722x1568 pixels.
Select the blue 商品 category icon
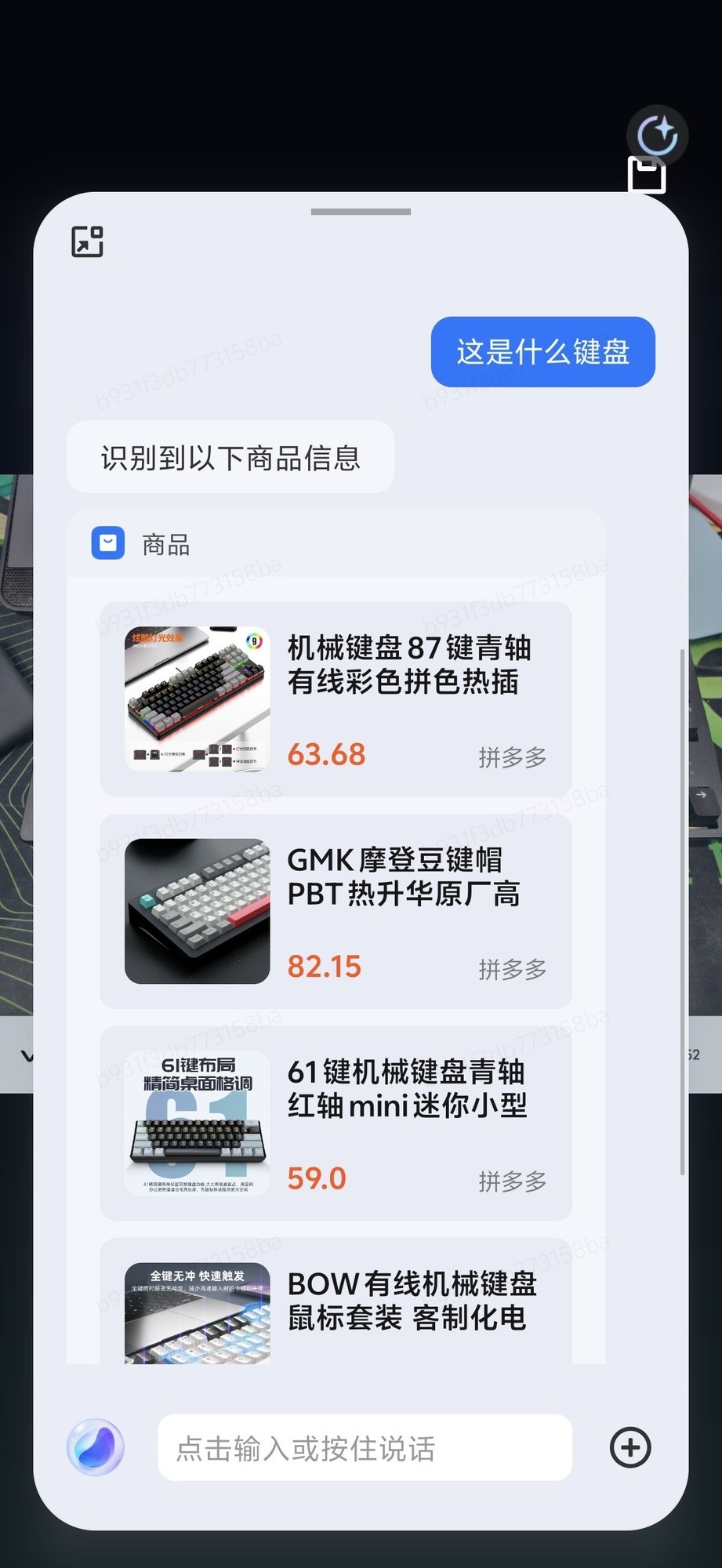[107, 543]
